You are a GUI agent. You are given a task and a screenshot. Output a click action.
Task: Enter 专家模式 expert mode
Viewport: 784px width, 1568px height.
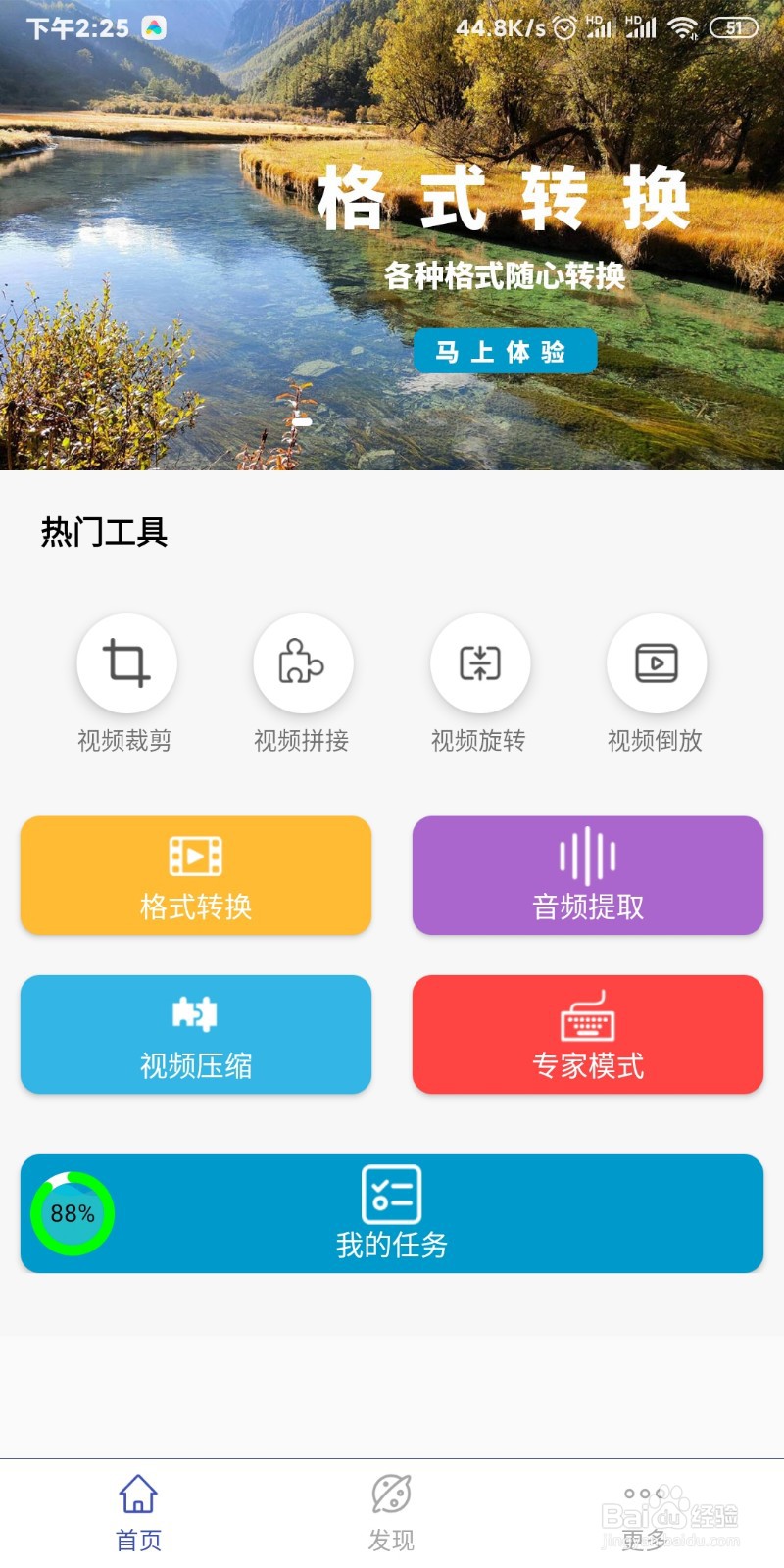pos(588,1034)
